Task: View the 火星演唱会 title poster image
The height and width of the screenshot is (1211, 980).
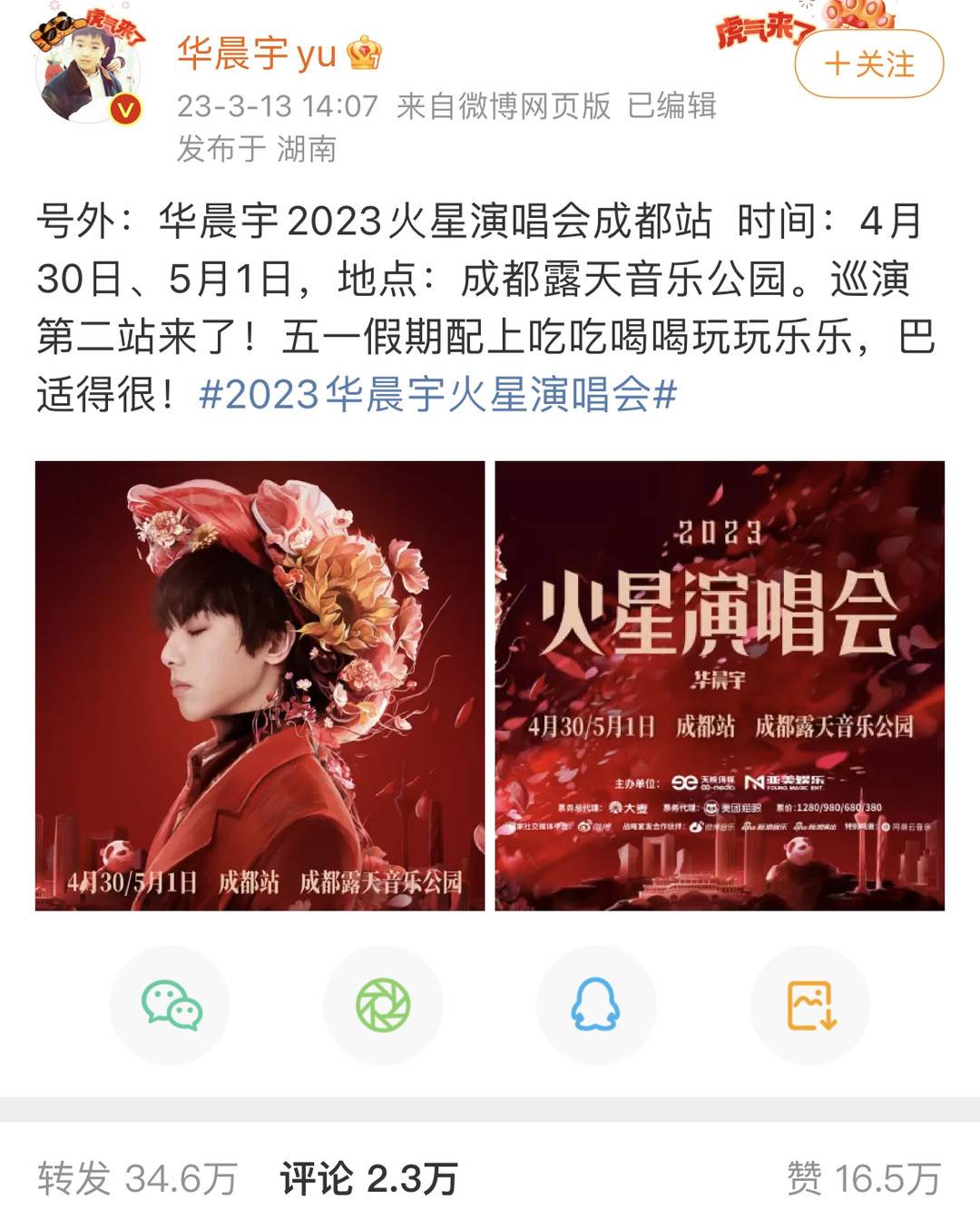Action: (720, 685)
